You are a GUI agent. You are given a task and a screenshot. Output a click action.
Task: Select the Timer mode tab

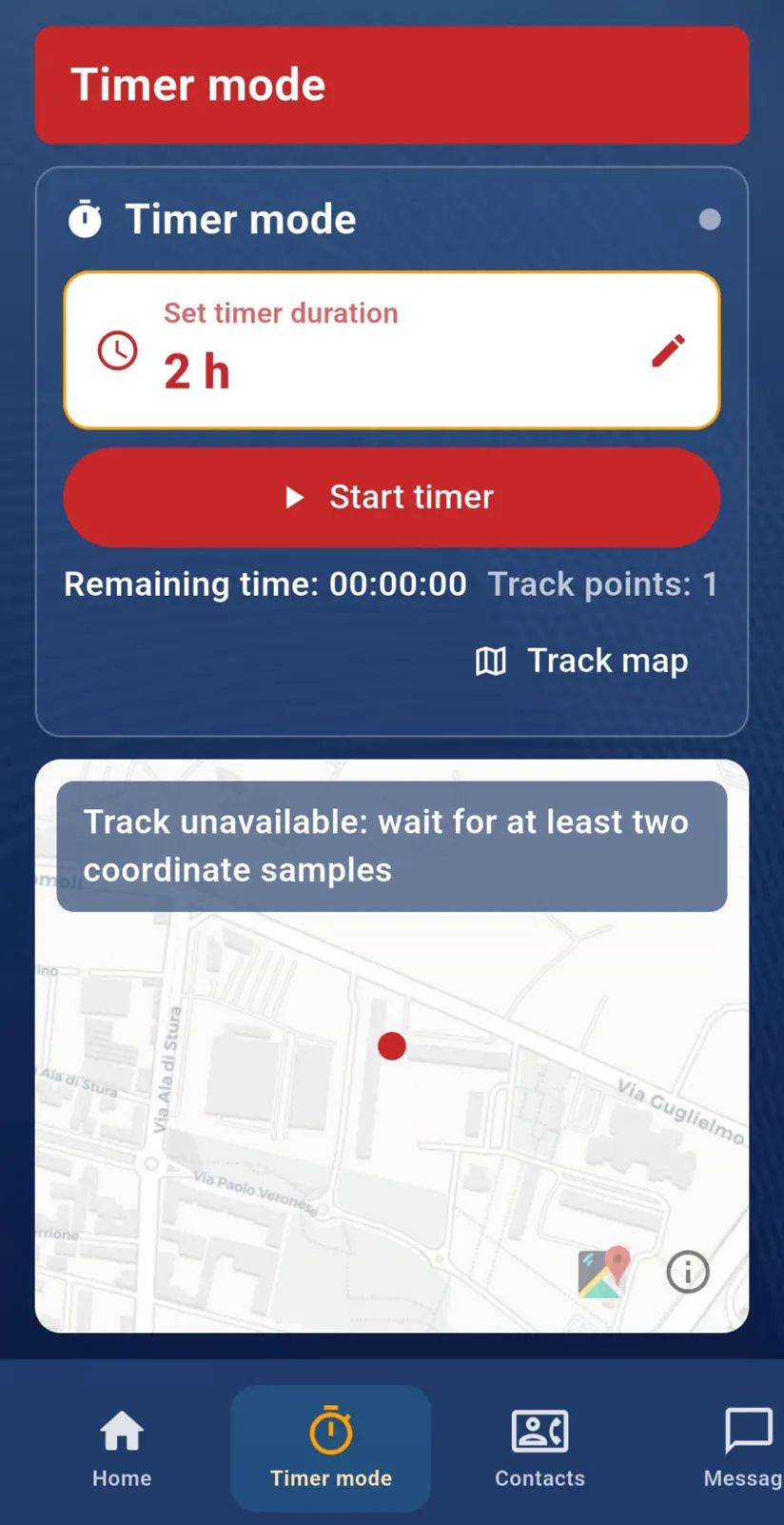[330, 1448]
